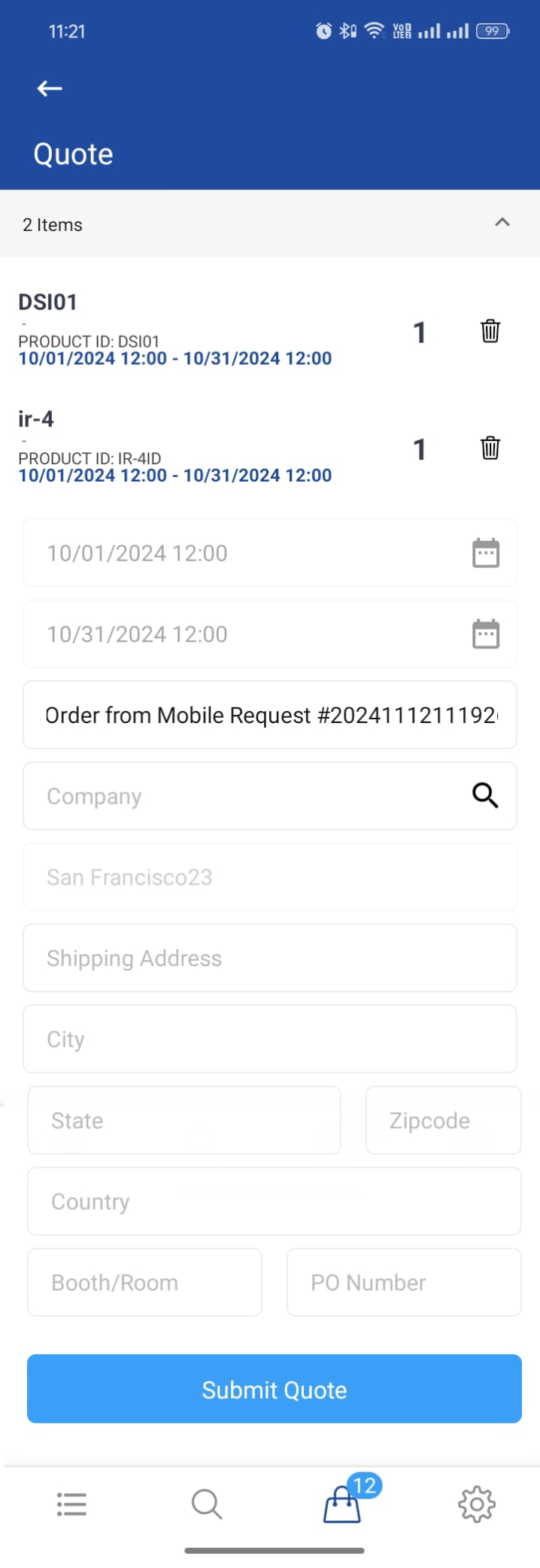Edit the Order from Mobile Request field

click(x=270, y=716)
